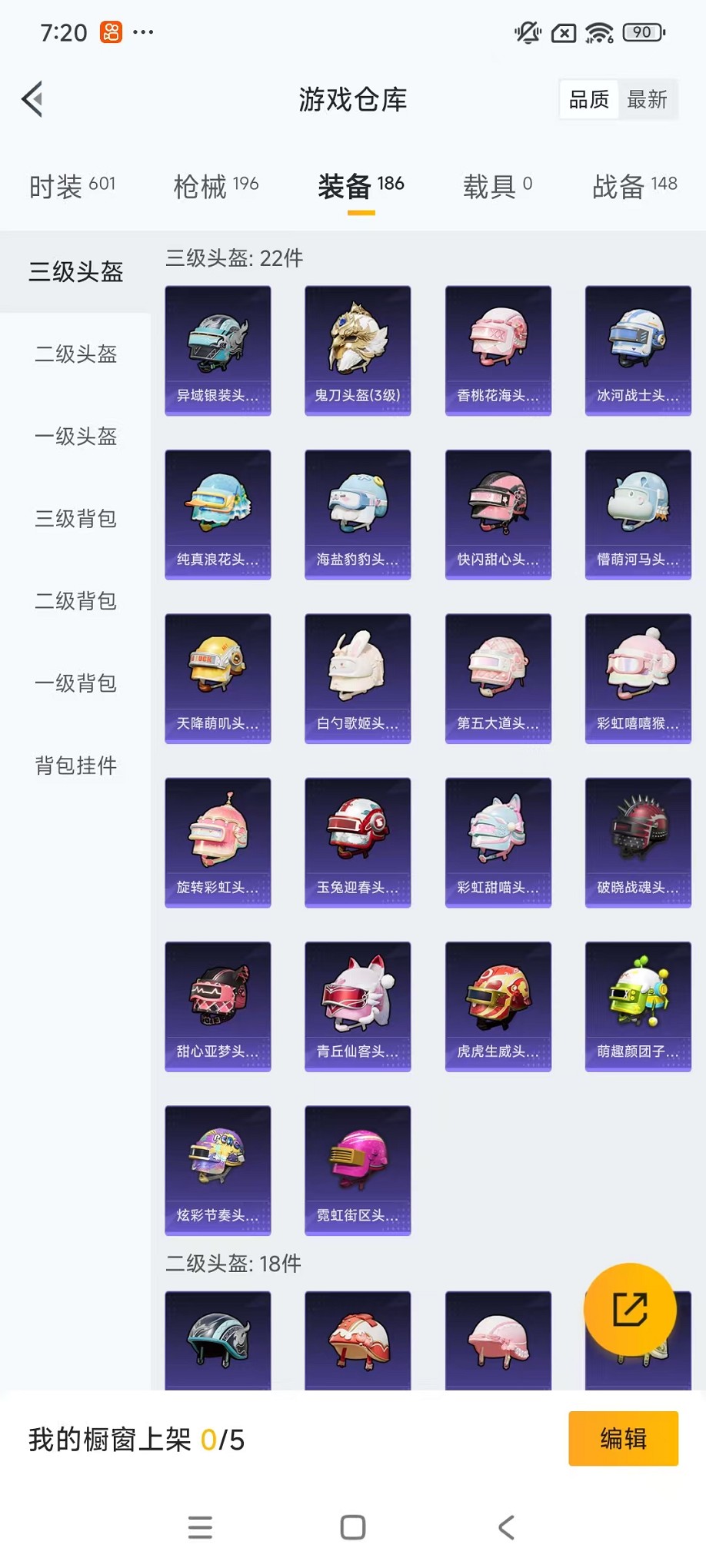Go back using the top-left arrow
Screen dimensions: 706x1568
click(32, 99)
